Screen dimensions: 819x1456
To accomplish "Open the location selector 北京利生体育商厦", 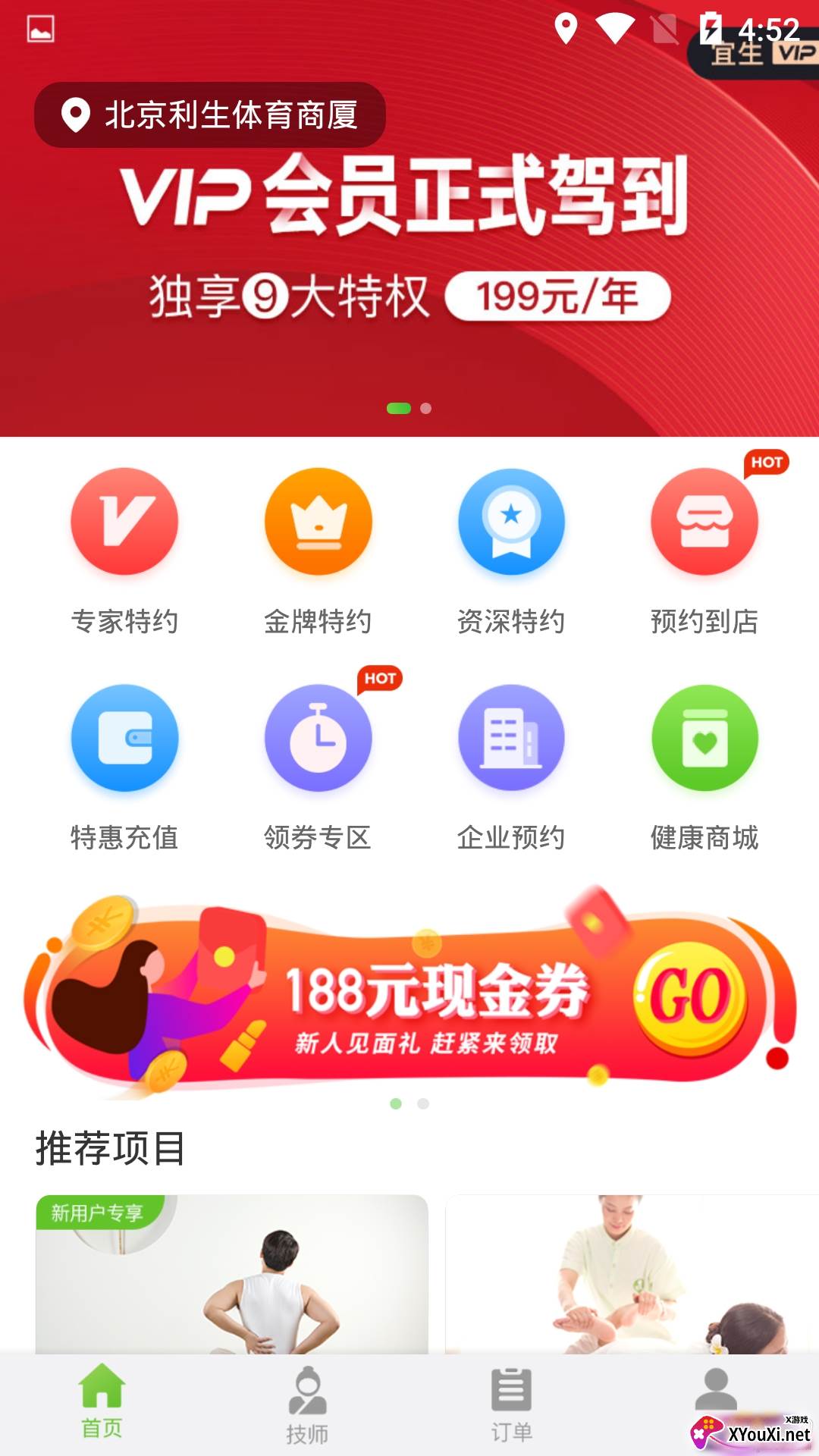I will [x=210, y=115].
